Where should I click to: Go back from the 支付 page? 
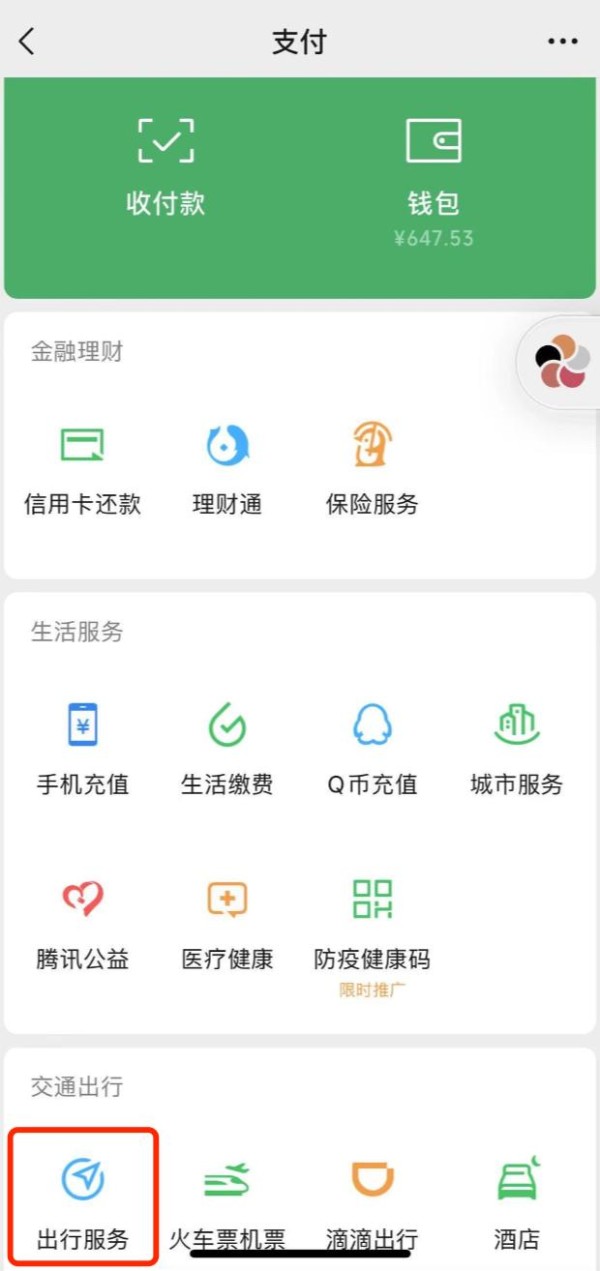point(27,42)
